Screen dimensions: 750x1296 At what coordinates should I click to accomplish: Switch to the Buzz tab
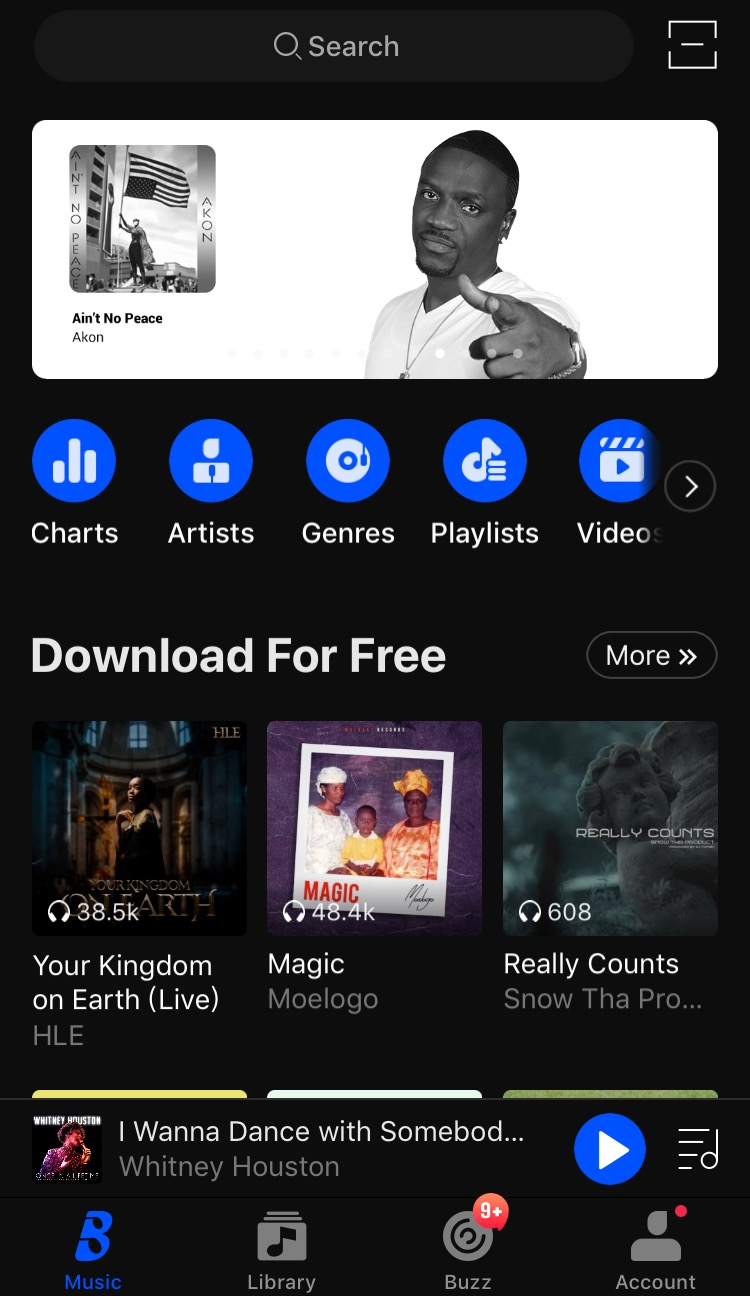[468, 1250]
